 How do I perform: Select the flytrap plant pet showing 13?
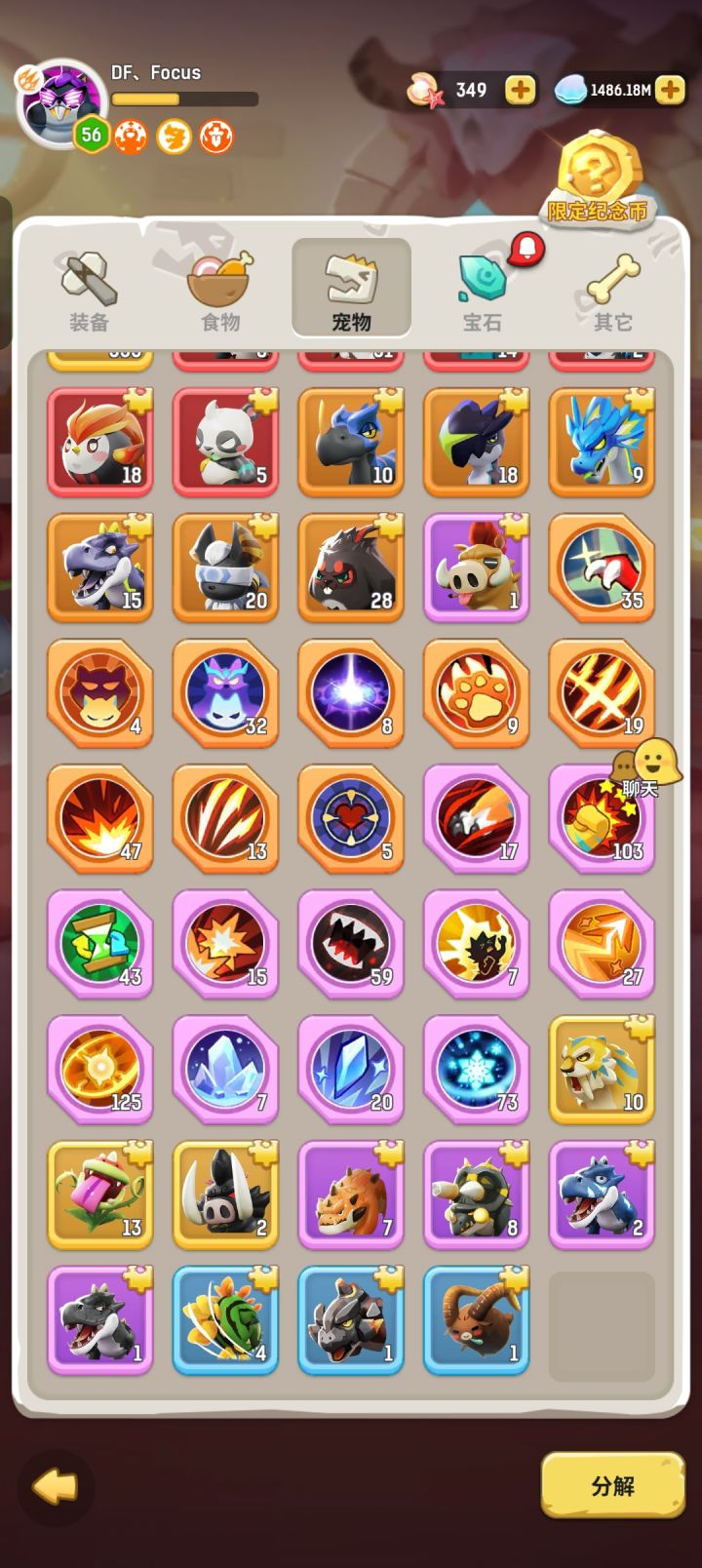(100, 1195)
